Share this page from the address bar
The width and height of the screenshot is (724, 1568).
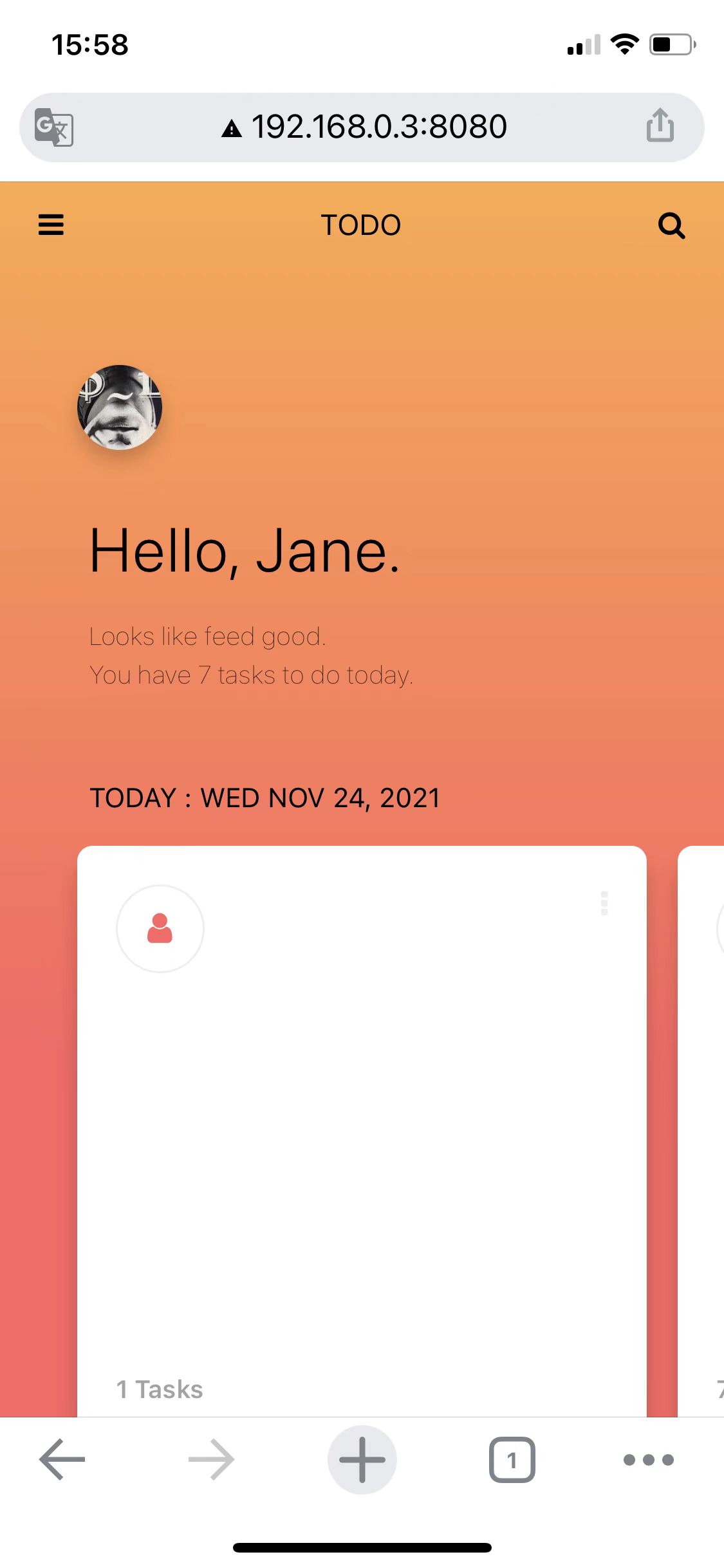point(660,125)
